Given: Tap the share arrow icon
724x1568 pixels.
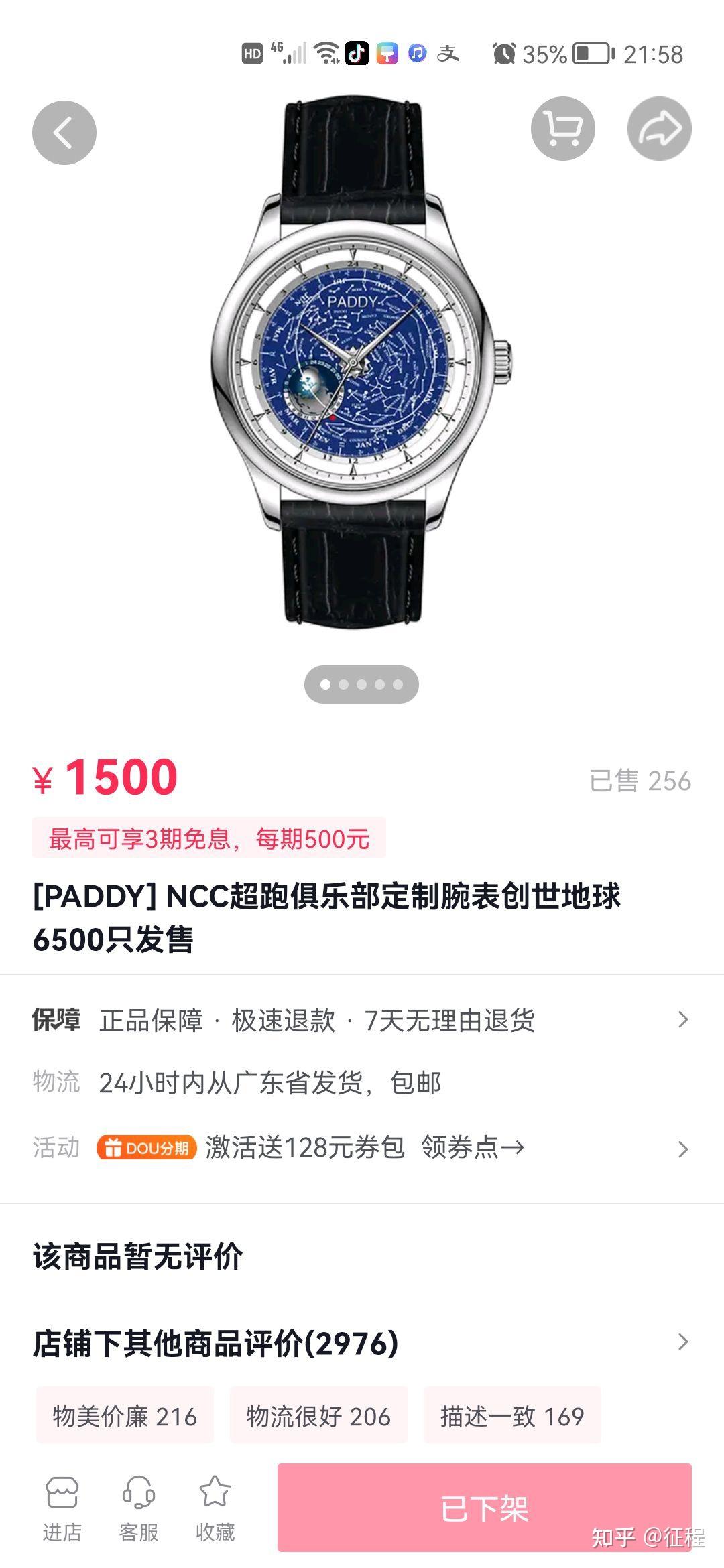Looking at the screenshot, I should tap(658, 127).
